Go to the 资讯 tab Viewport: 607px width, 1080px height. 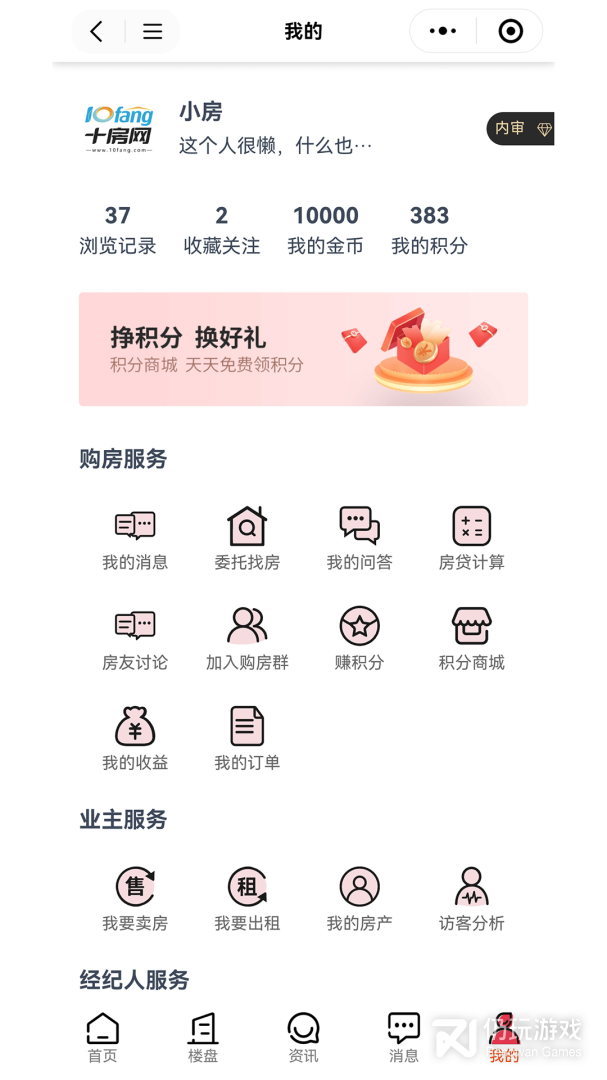[x=303, y=1038]
